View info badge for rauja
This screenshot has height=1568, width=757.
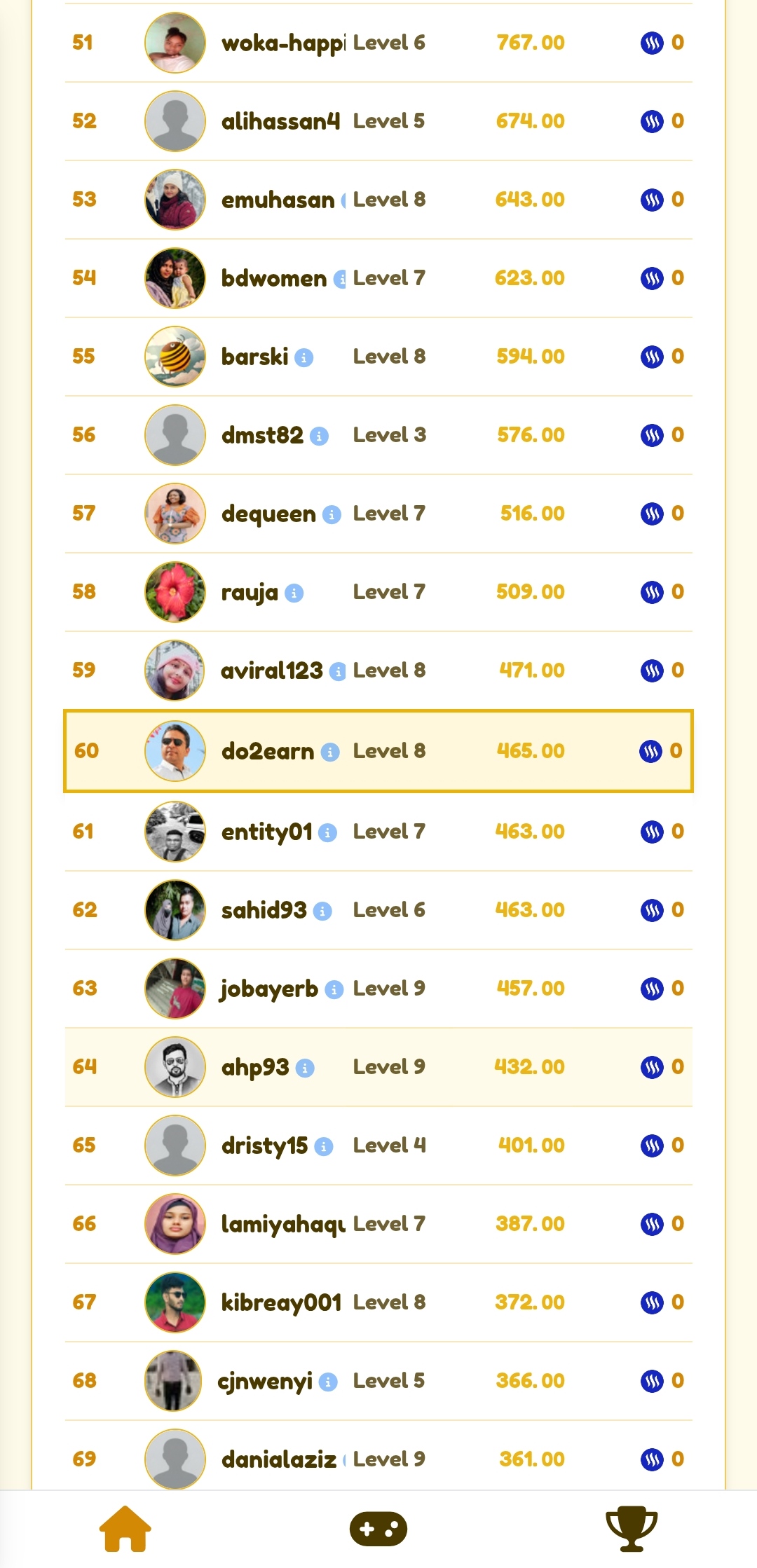[294, 593]
